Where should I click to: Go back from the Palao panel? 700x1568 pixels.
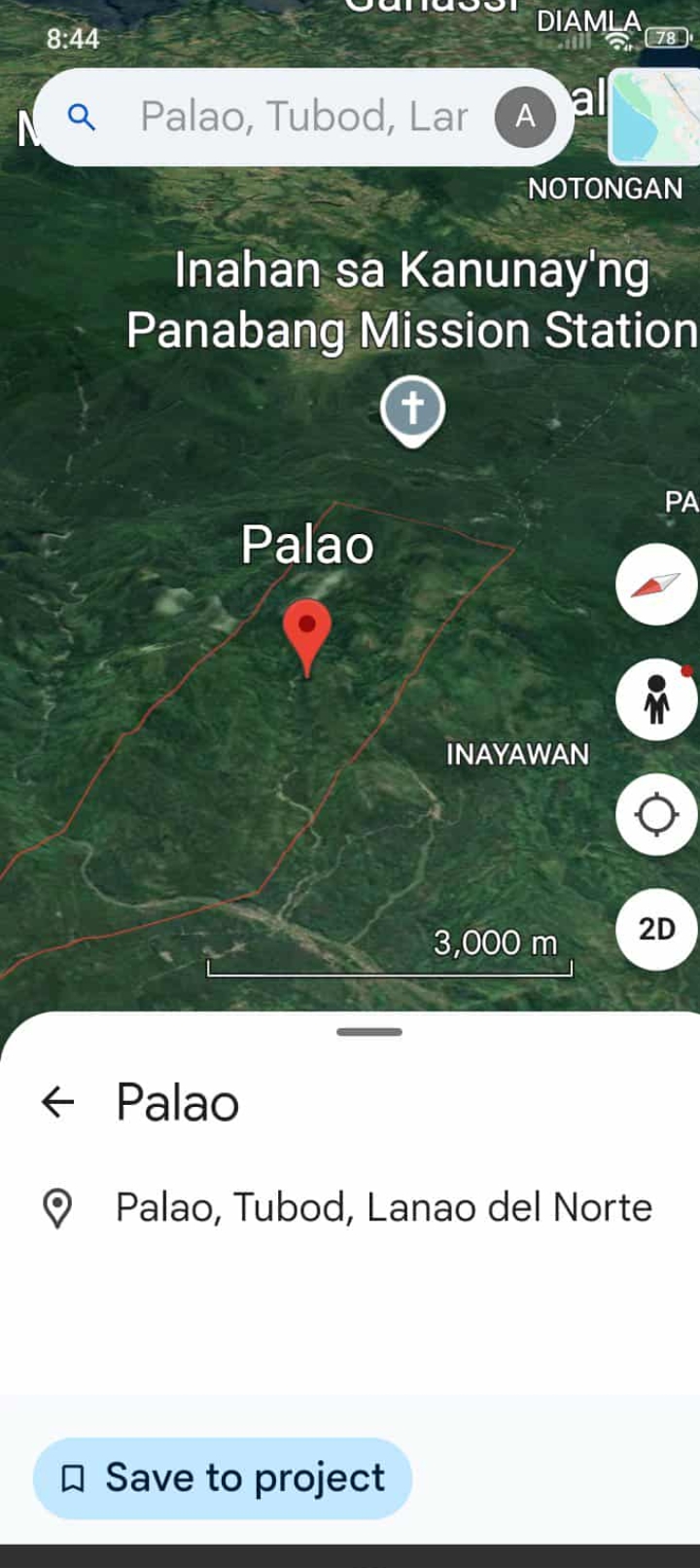click(58, 1102)
